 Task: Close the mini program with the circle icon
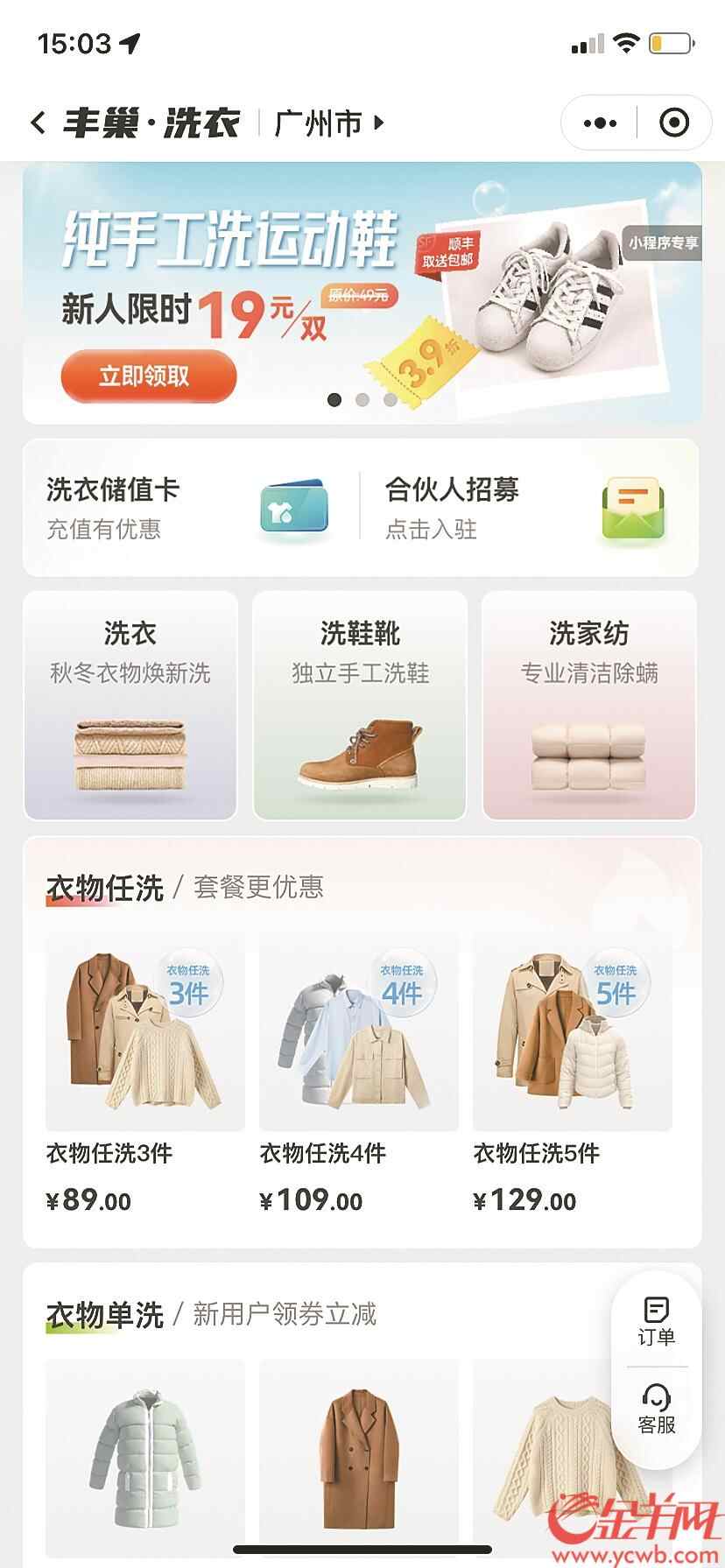pyautogui.click(x=673, y=123)
